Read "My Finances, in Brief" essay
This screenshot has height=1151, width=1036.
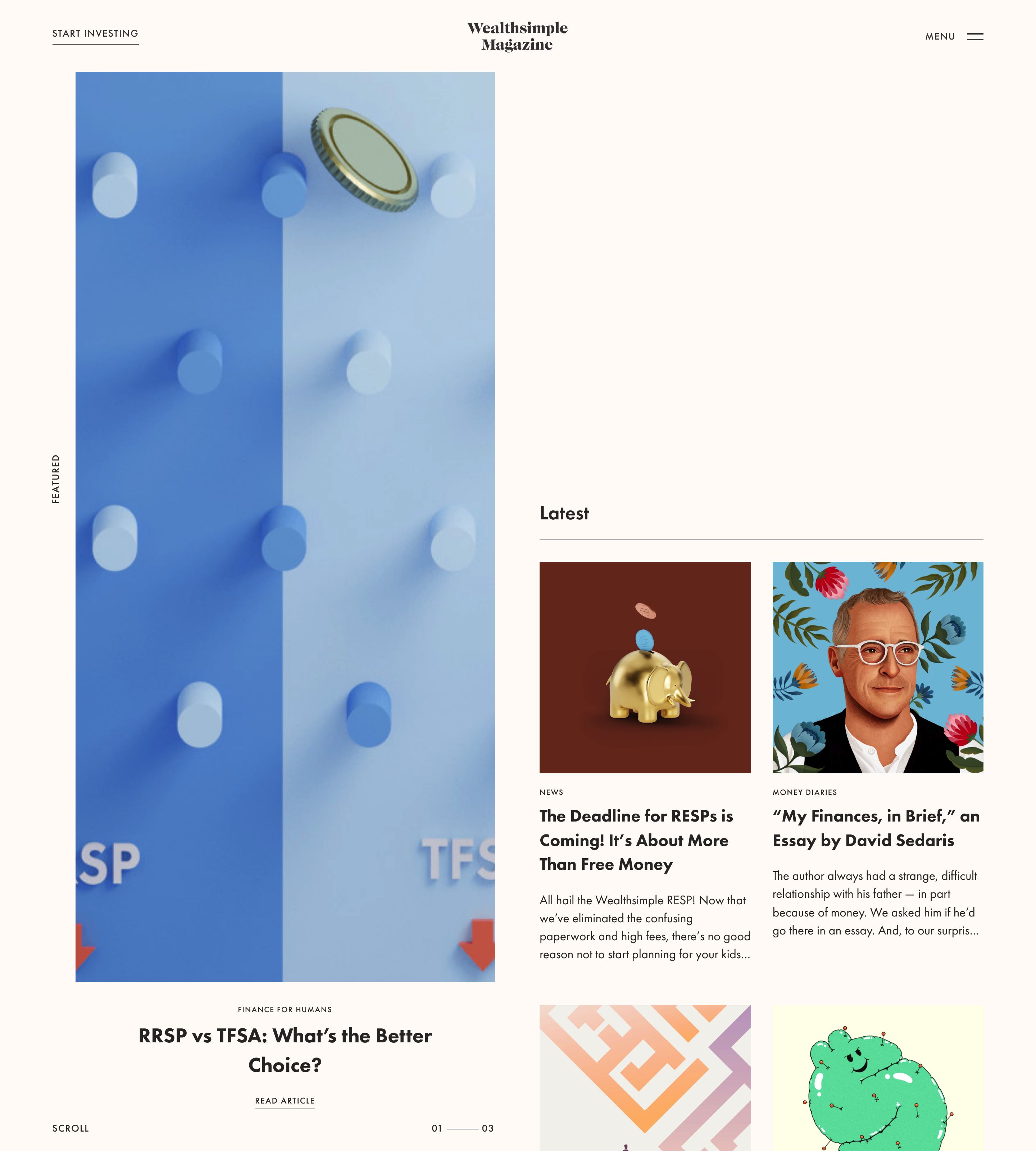(876, 828)
